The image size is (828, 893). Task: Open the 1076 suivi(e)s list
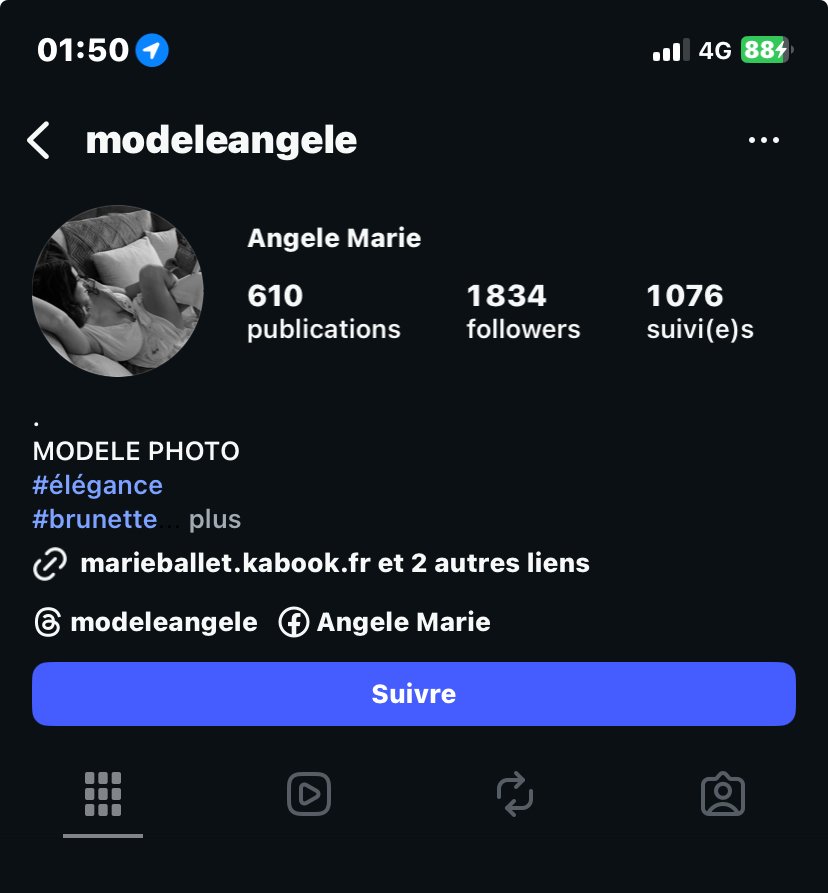pos(700,311)
